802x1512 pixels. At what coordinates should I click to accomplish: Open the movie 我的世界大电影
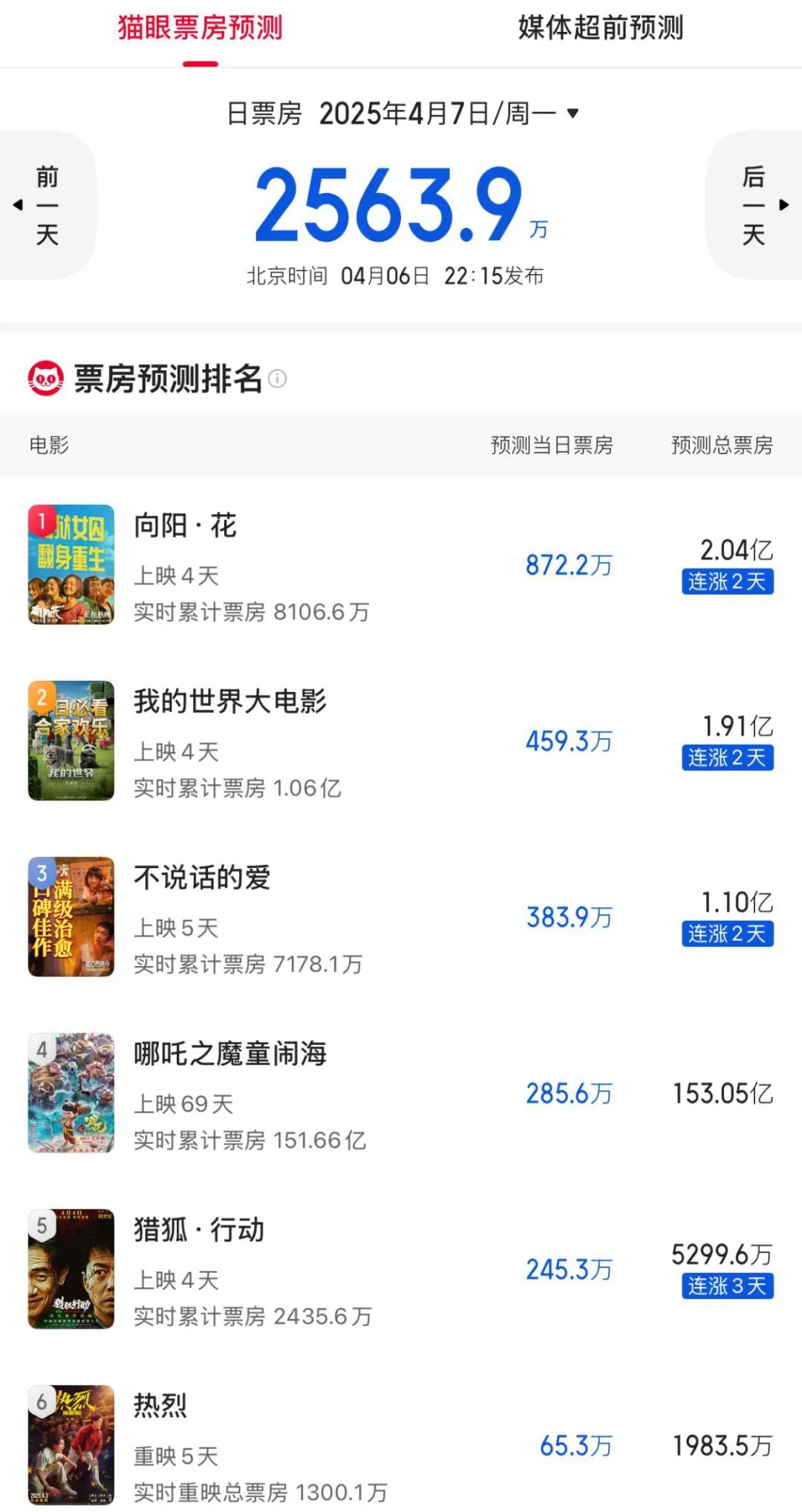click(x=230, y=702)
